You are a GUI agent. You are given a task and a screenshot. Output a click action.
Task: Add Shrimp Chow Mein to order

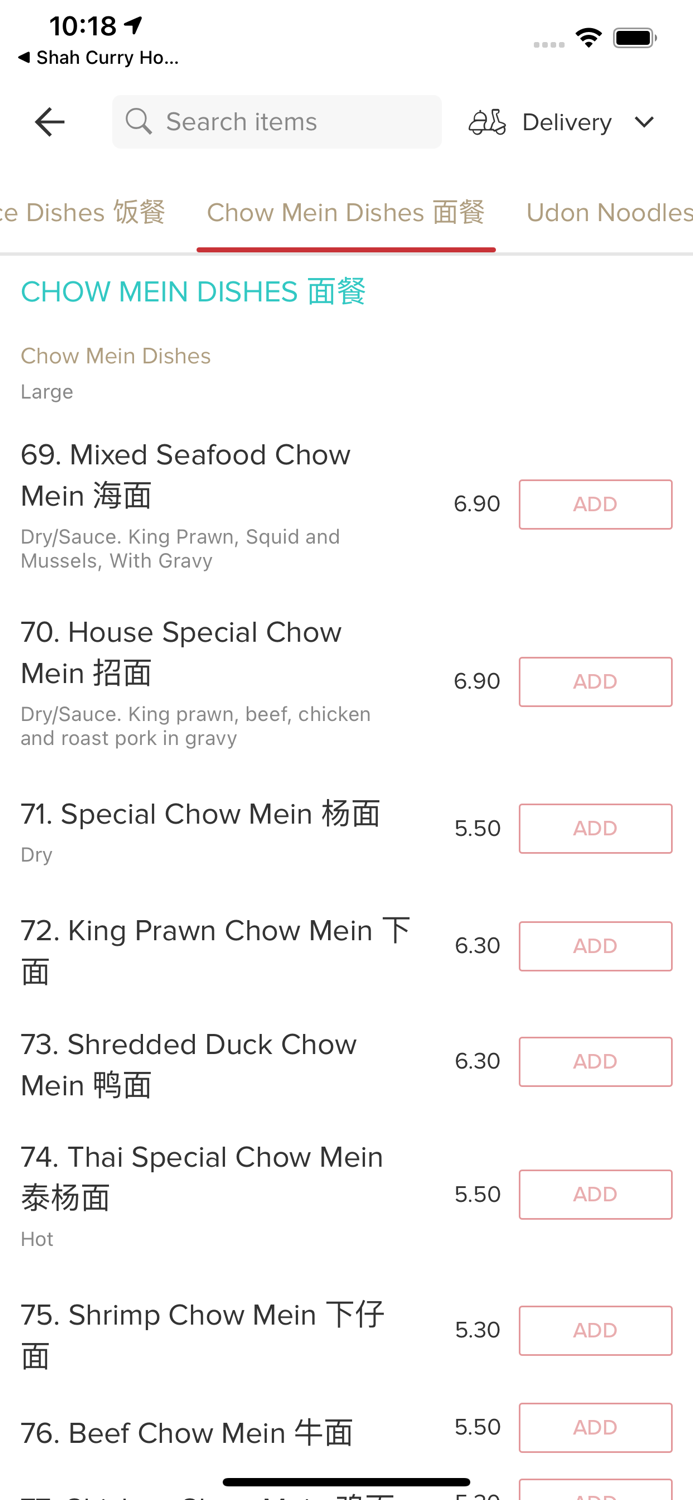pyautogui.click(x=595, y=1330)
